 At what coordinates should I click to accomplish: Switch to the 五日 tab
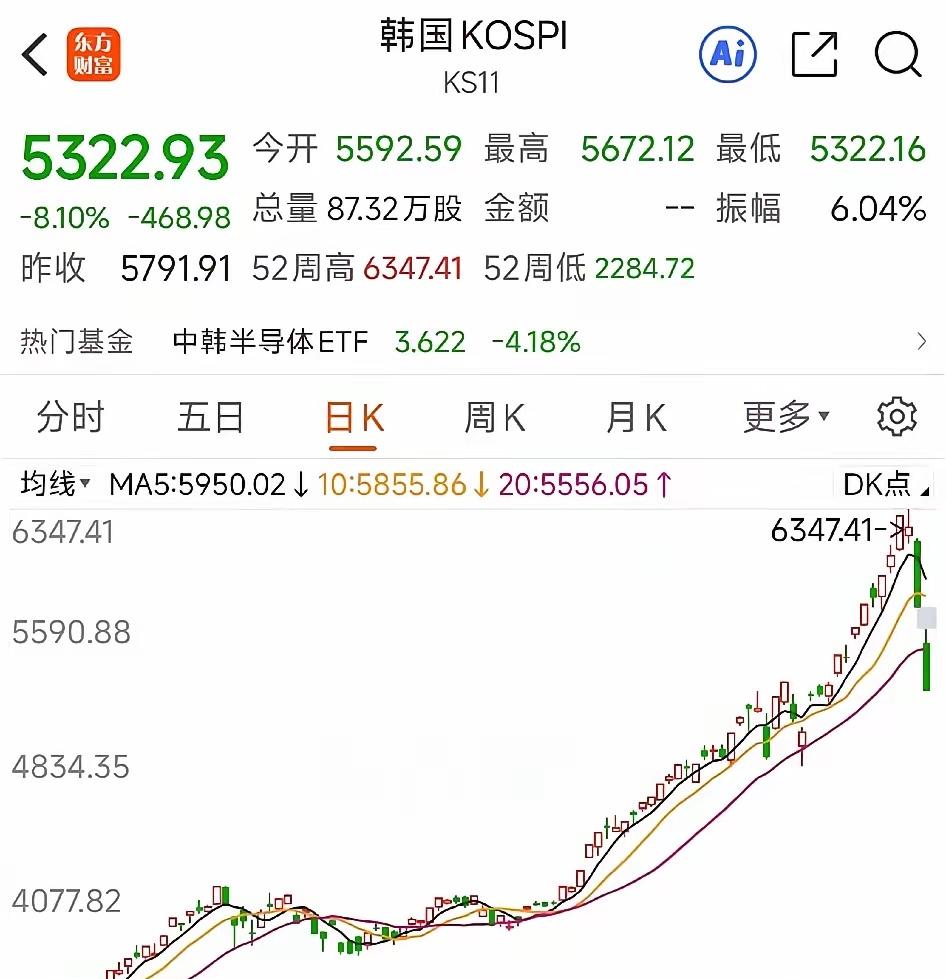[210, 416]
